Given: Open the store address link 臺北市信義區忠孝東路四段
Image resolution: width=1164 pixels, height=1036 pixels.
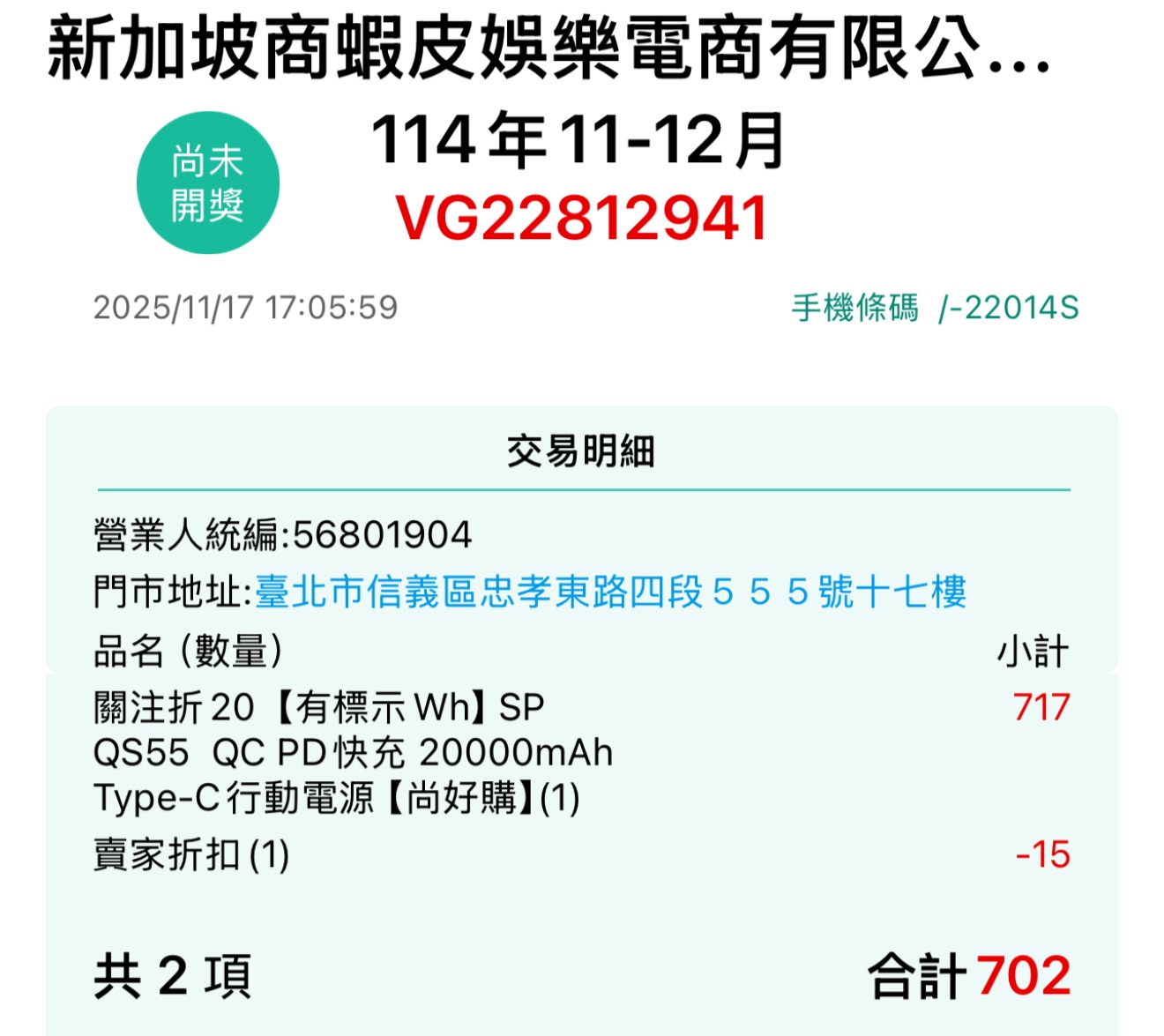Looking at the screenshot, I should (610, 592).
